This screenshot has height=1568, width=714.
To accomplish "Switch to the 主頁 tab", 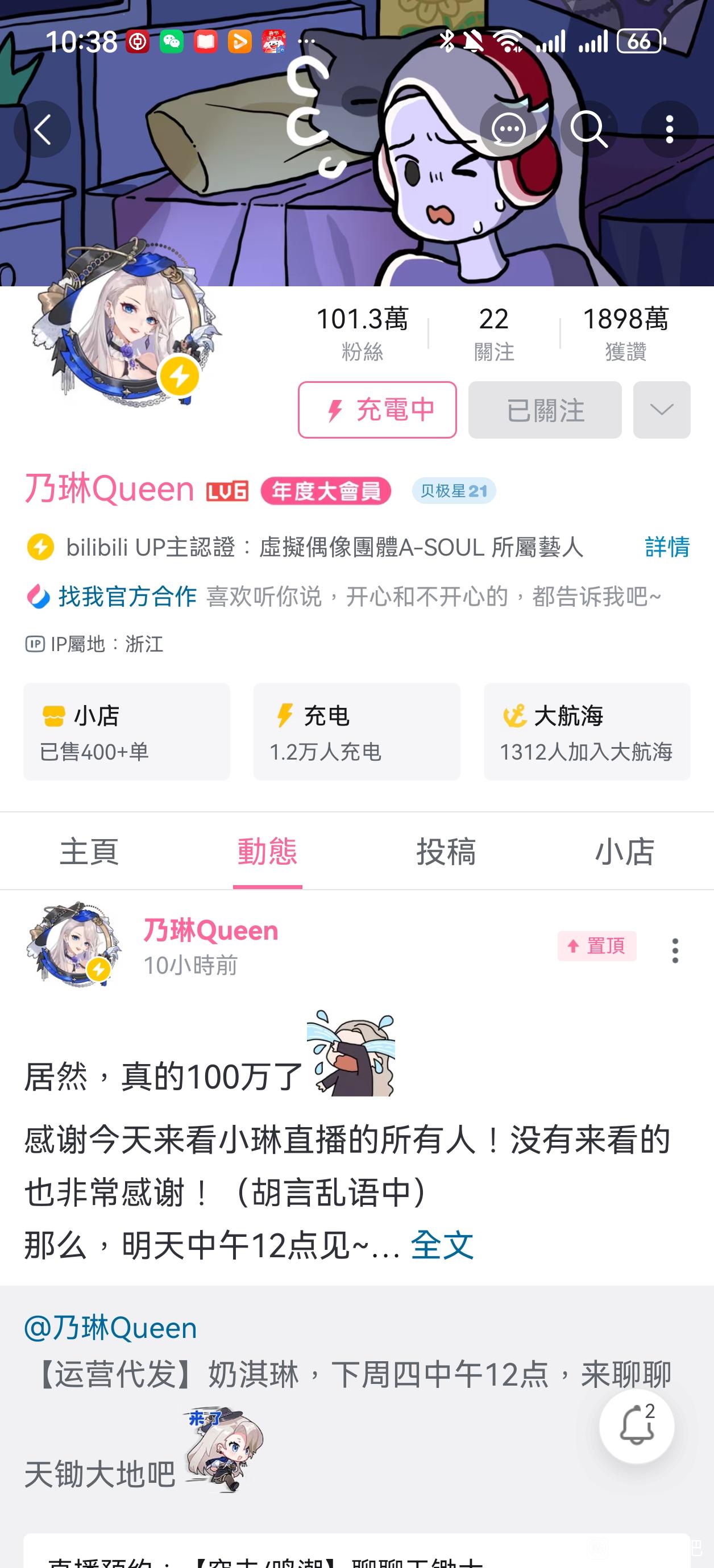I will pyautogui.click(x=89, y=851).
